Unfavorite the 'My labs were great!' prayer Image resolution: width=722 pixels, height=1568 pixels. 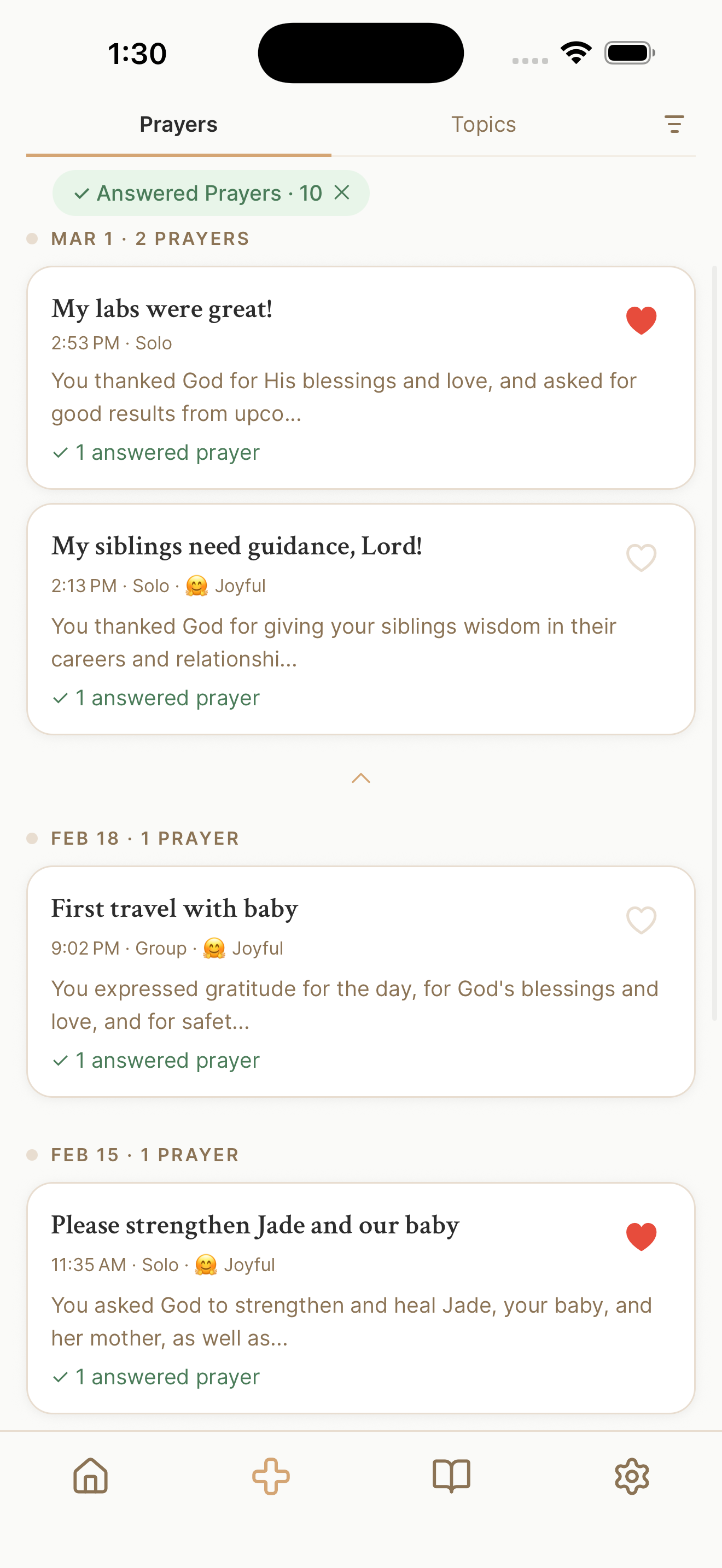pos(641,321)
